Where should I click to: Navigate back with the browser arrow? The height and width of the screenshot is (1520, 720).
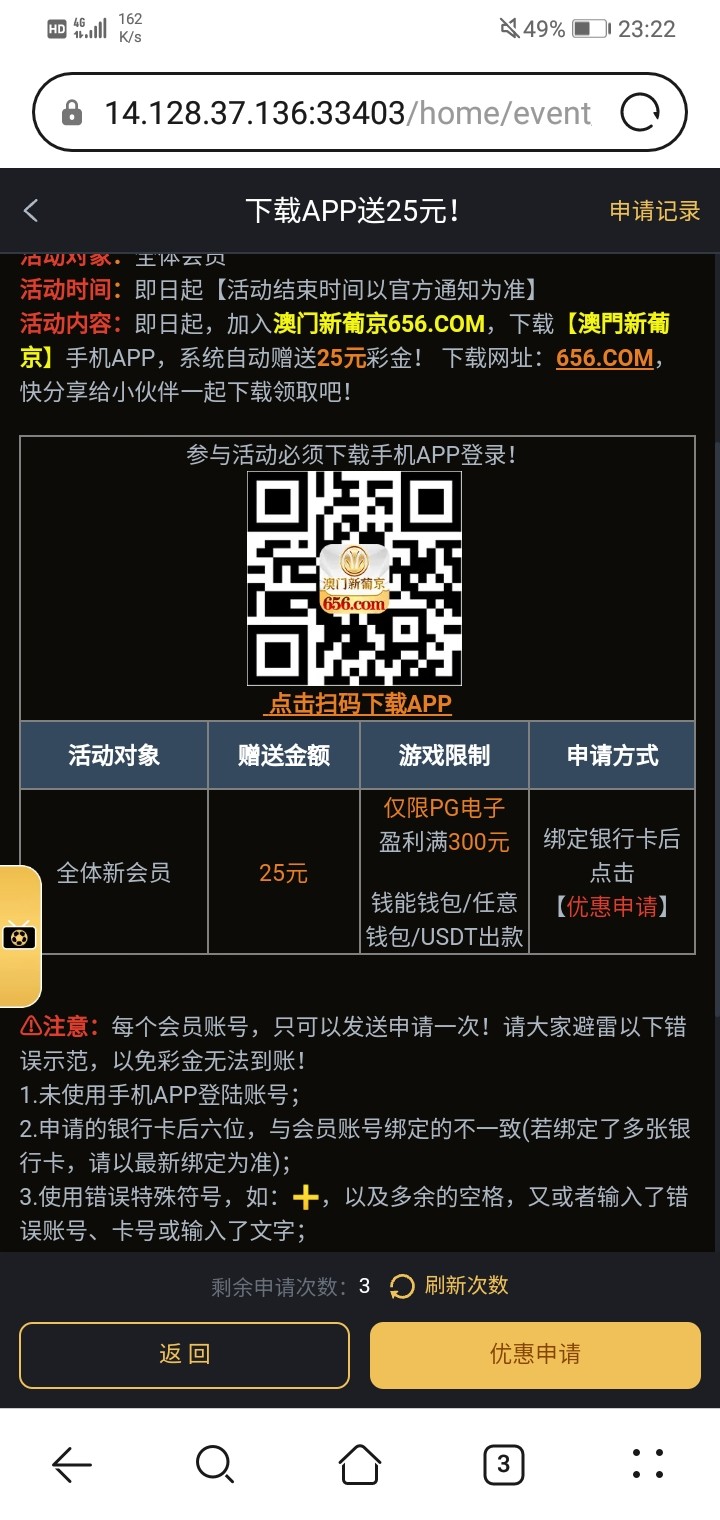tap(71, 1465)
